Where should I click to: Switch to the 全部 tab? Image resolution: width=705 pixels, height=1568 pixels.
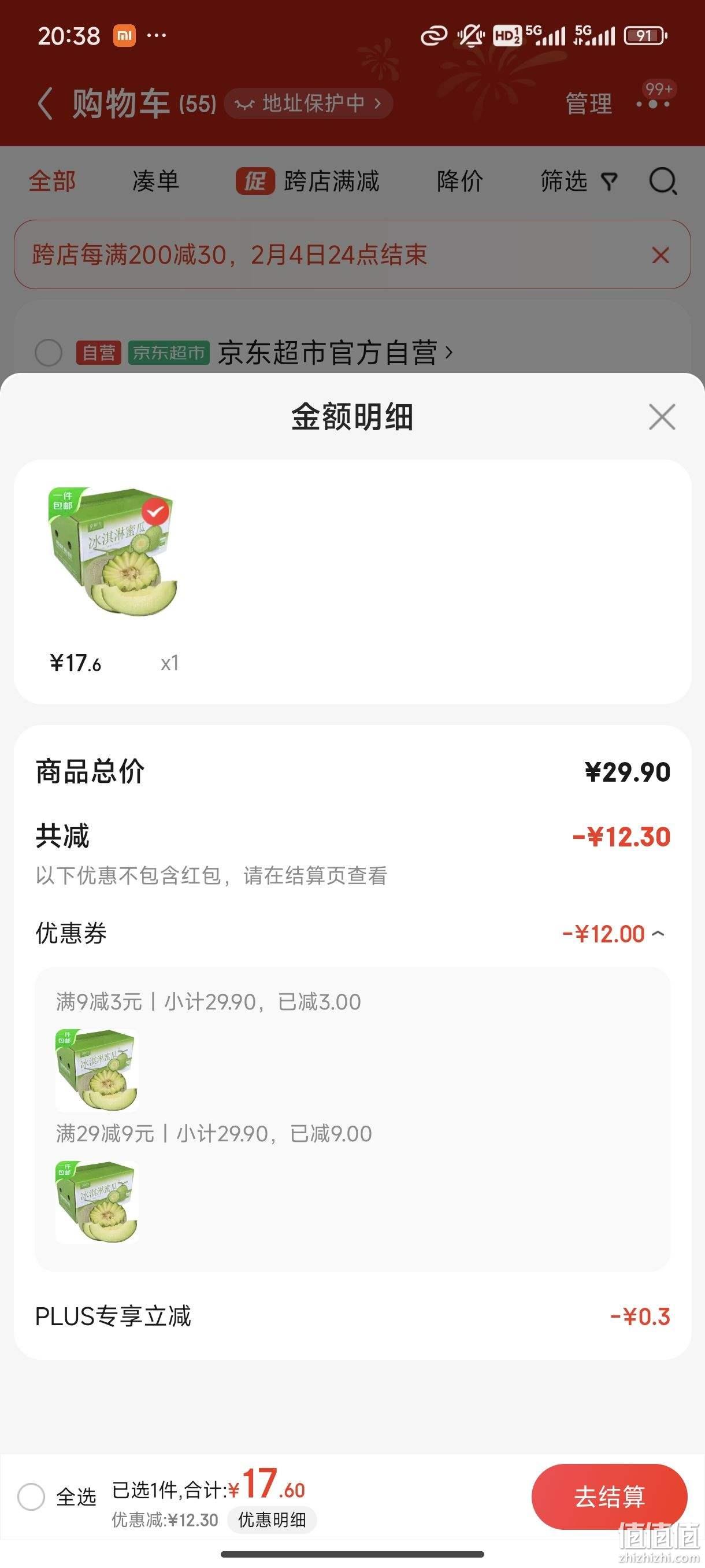pyautogui.click(x=53, y=182)
